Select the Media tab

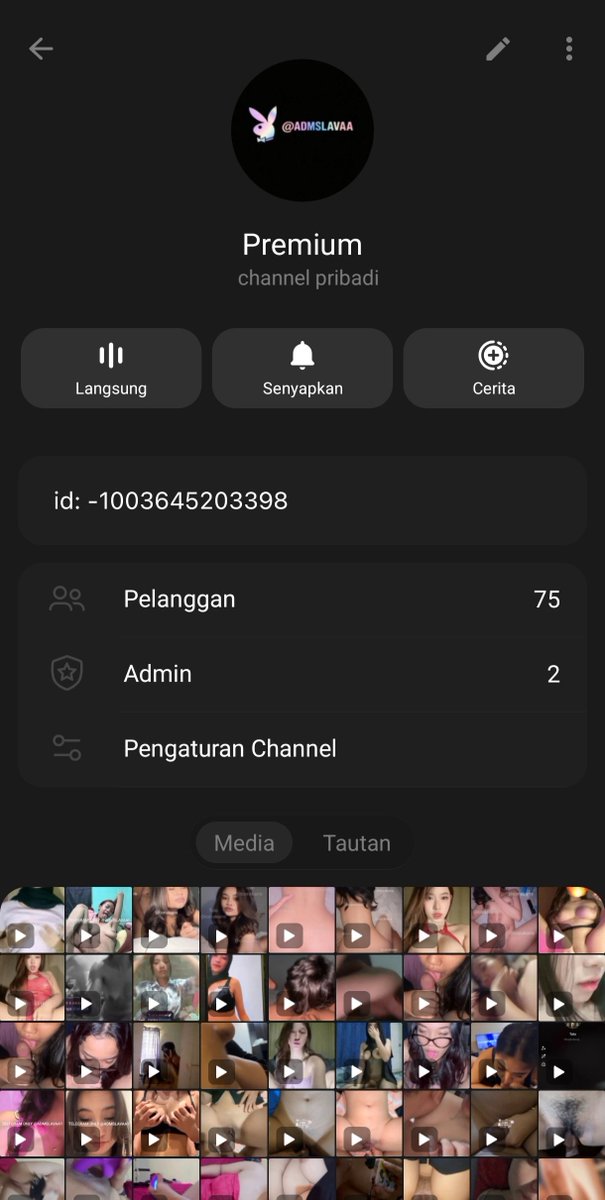[244, 843]
